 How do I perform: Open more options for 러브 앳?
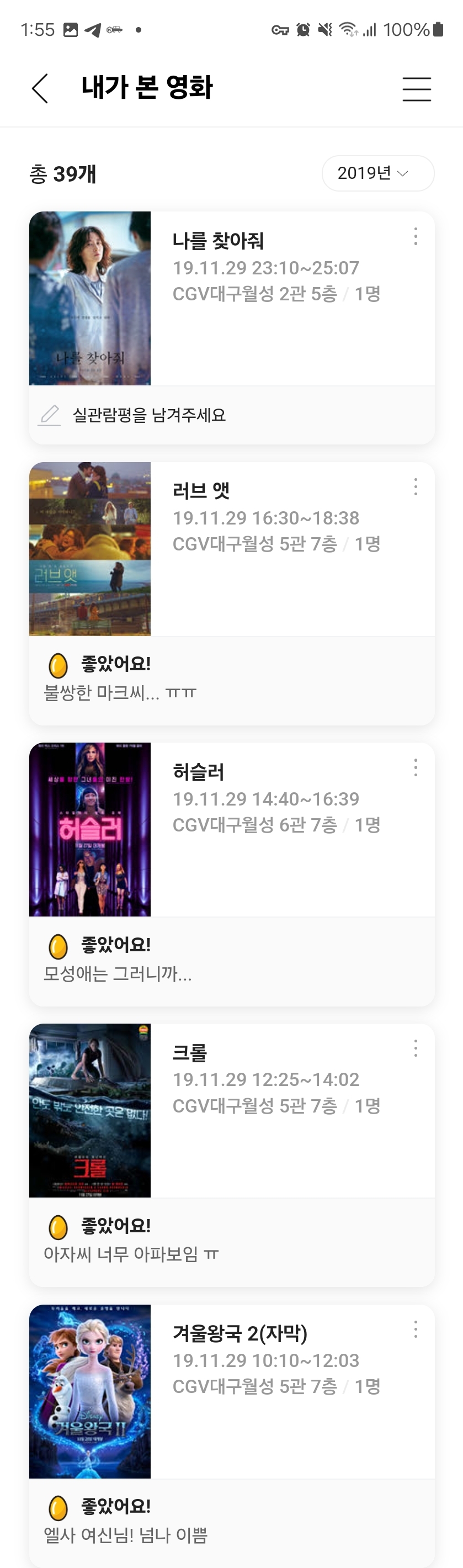coord(416,487)
